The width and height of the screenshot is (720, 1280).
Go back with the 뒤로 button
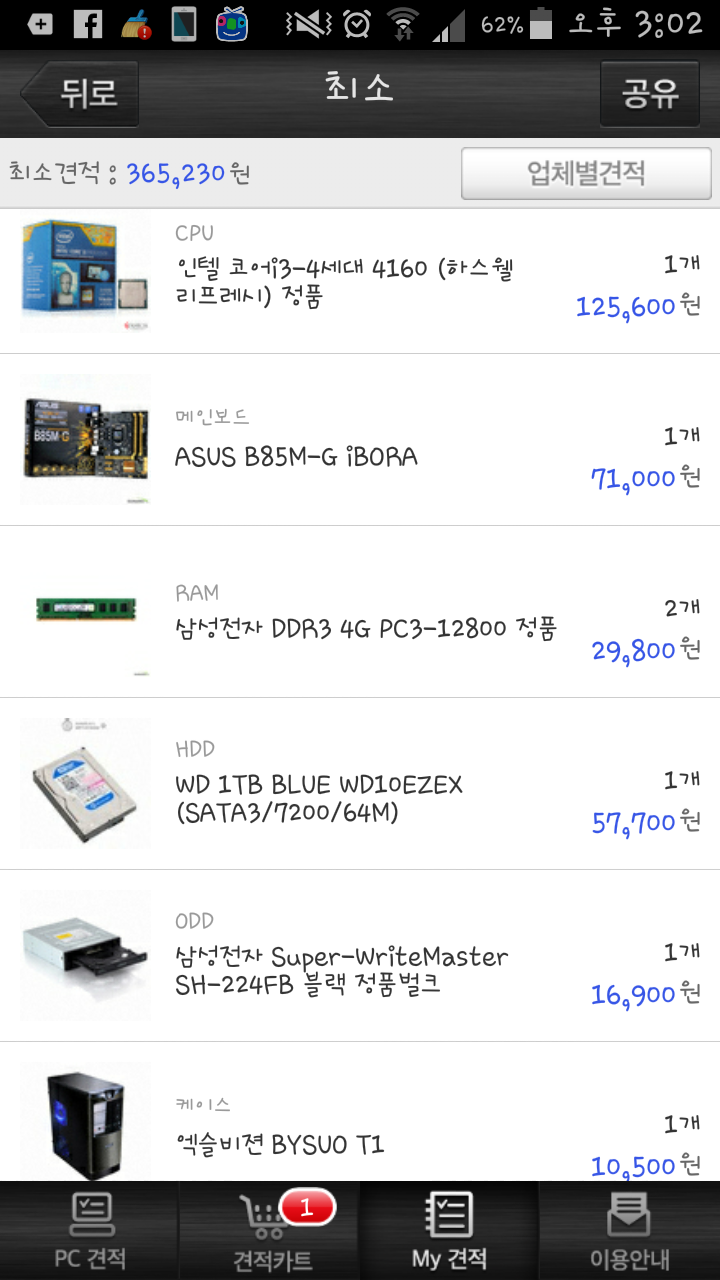[x=80, y=94]
